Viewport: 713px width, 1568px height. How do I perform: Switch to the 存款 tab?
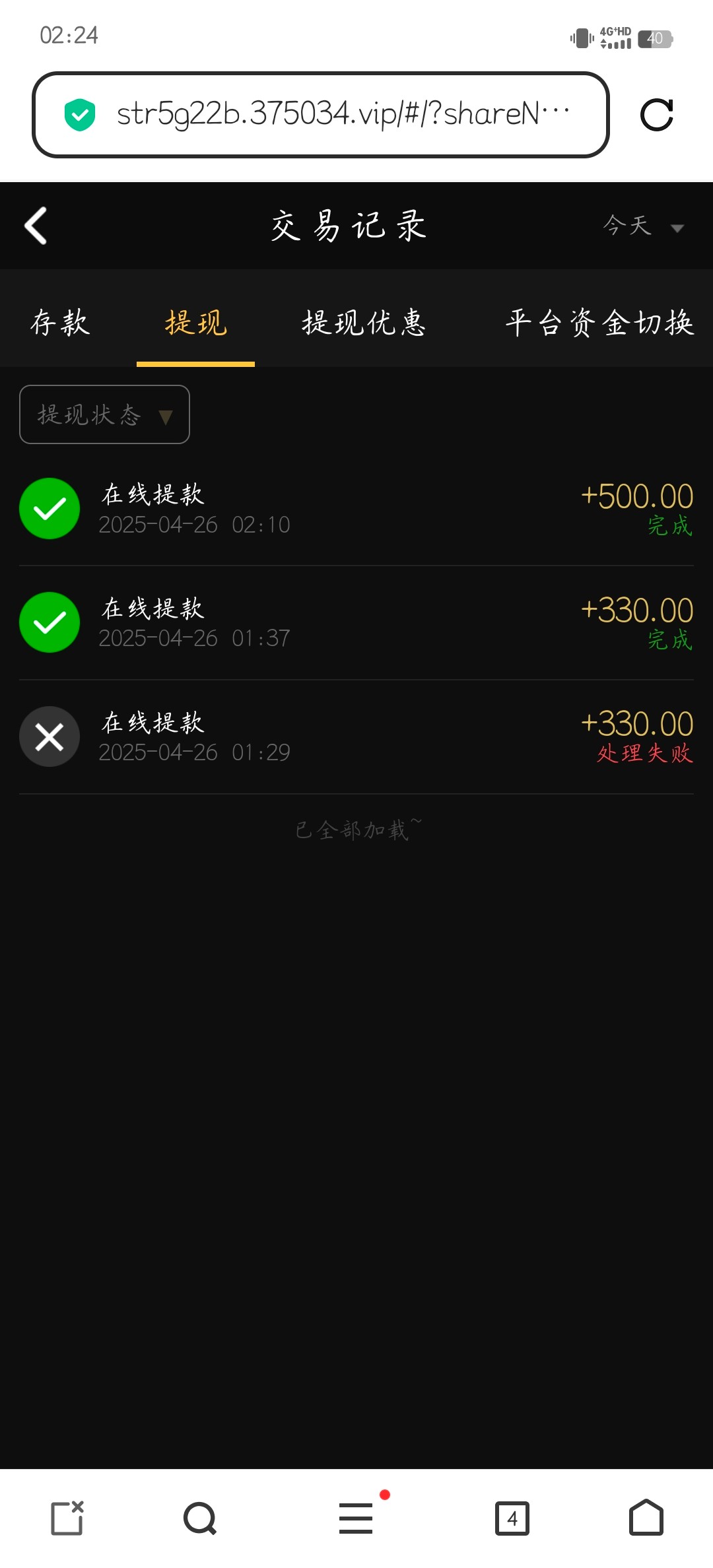coord(60,323)
